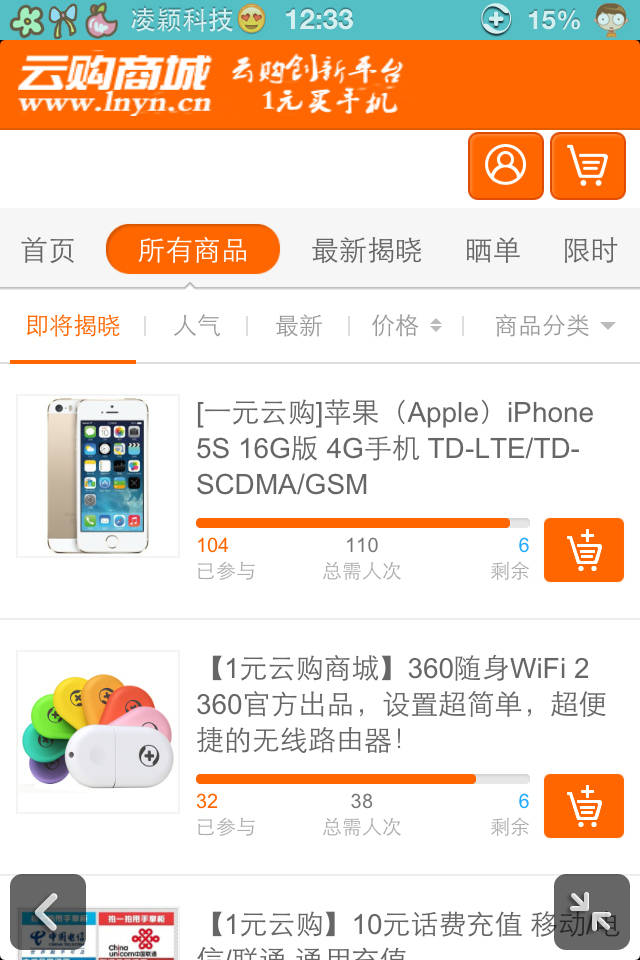Add 360随身WiFi 2 to cart
640x960 pixels.
pos(583,806)
